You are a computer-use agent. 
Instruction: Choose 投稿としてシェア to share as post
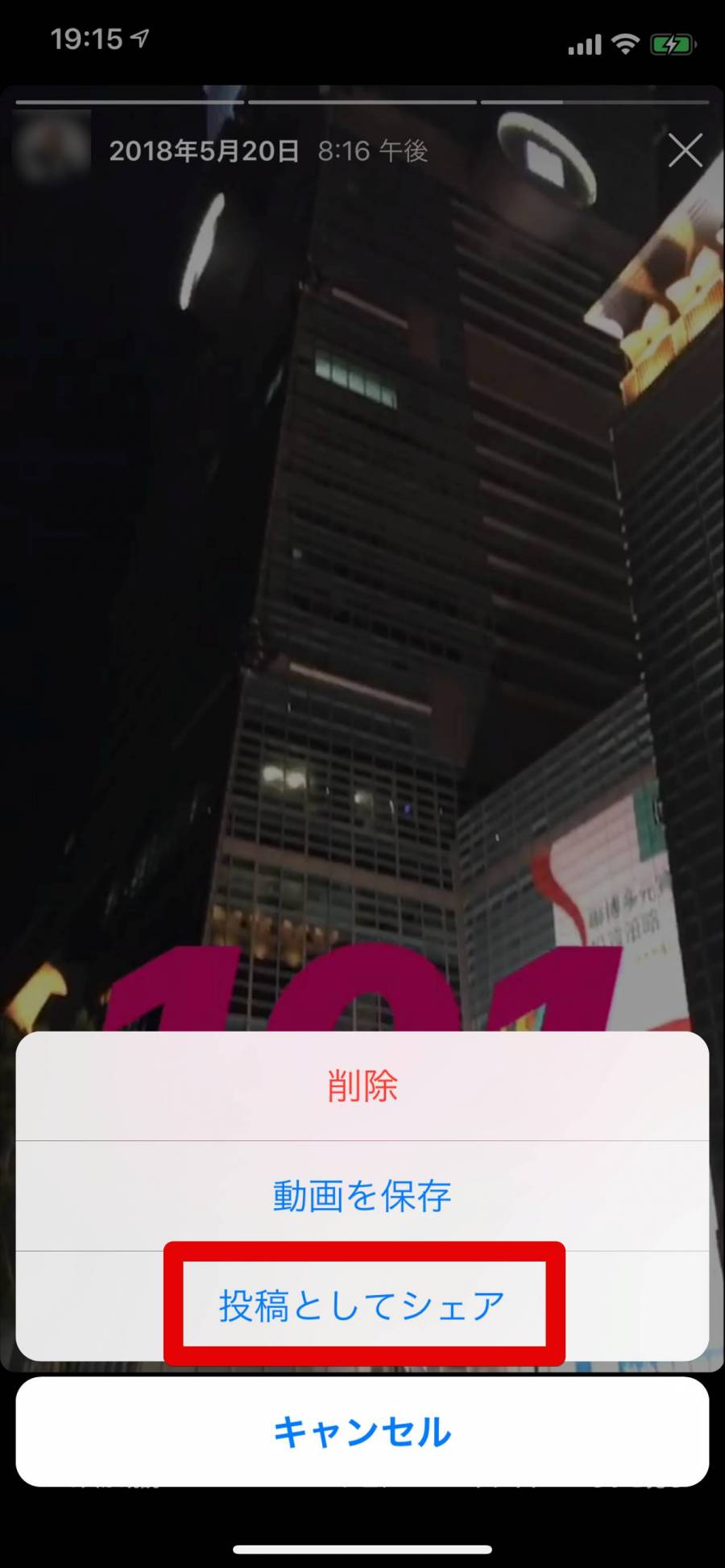[x=362, y=1305]
